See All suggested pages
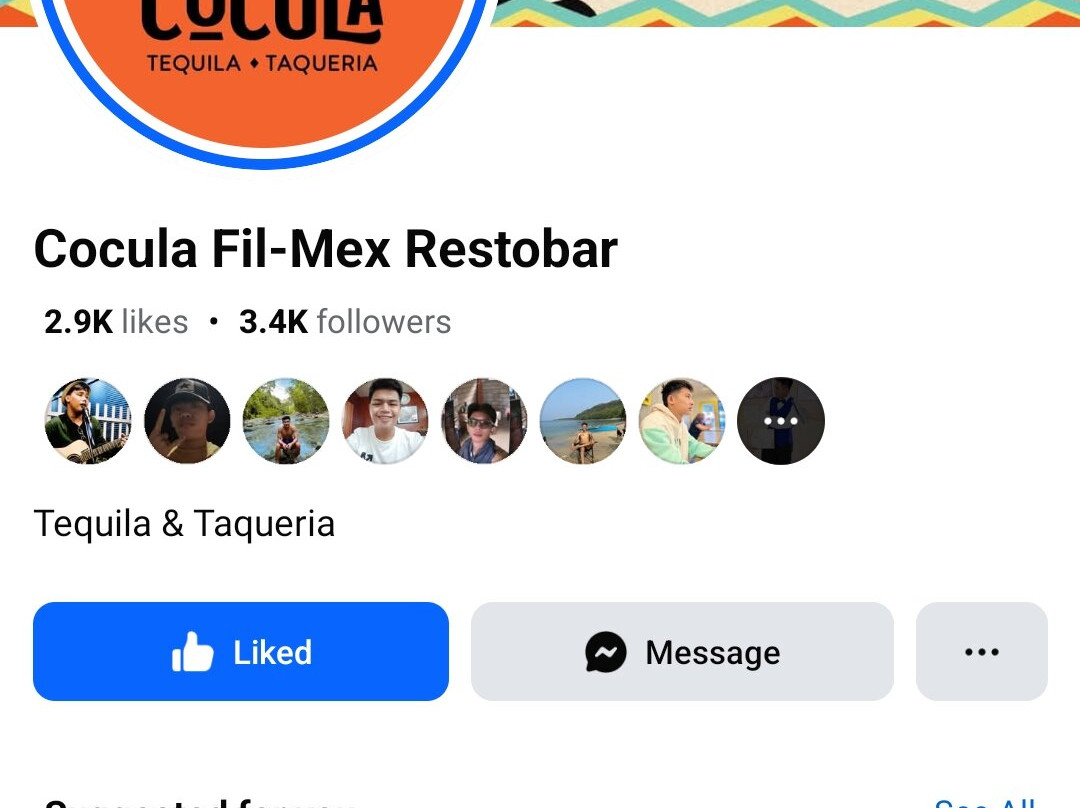The width and height of the screenshot is (1080, 808). point(984,802)
